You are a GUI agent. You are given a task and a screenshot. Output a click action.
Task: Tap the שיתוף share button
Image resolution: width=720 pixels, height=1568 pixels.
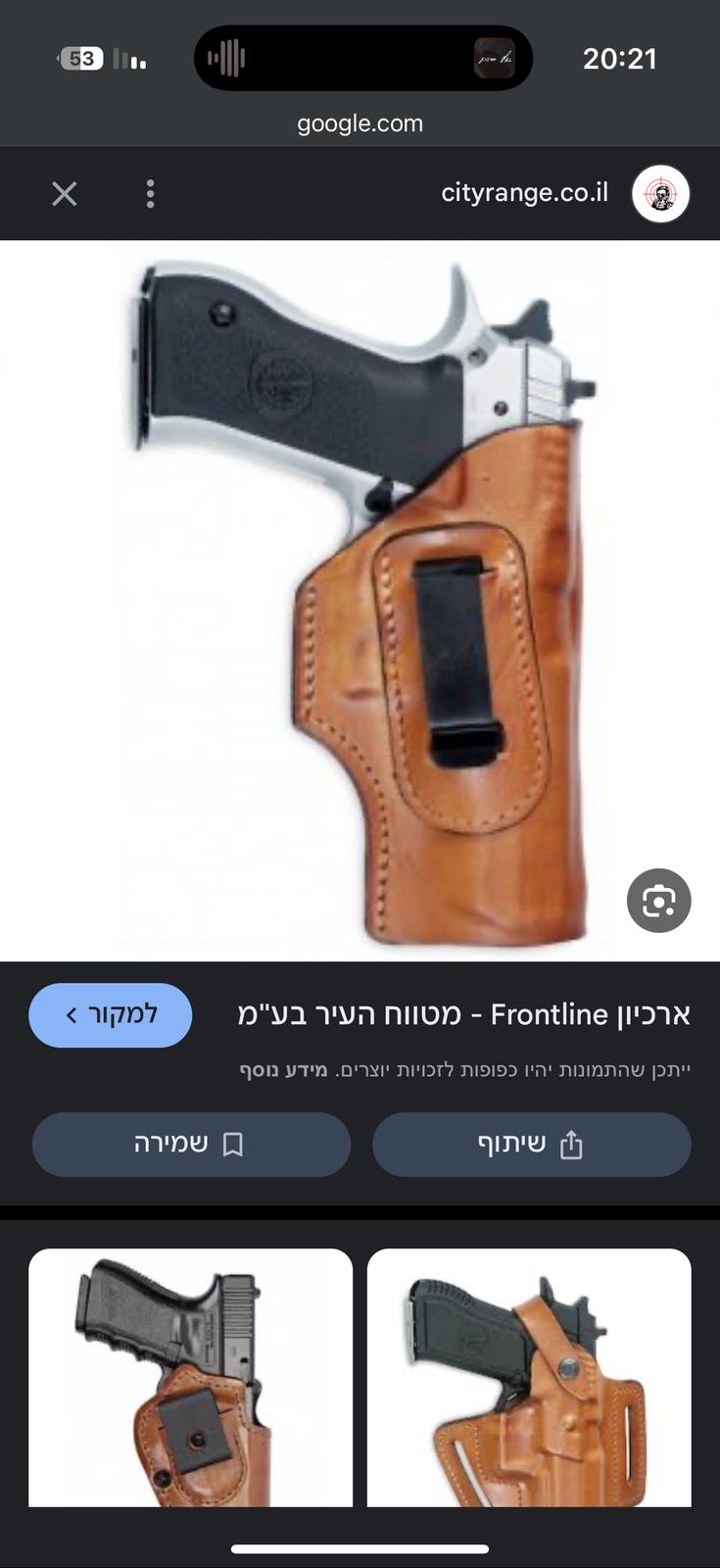(x=531, y=1144)
